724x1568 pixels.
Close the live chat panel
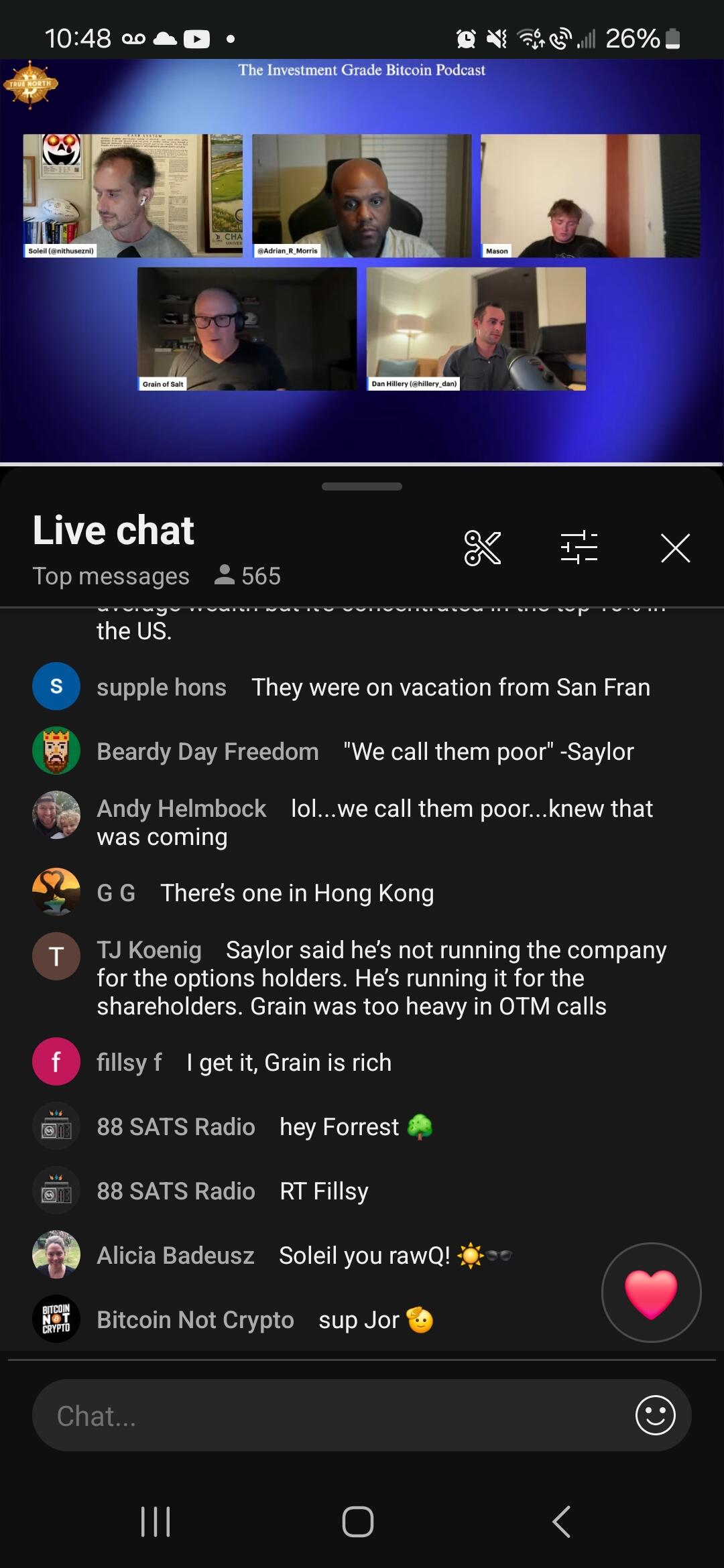tap(675, 548)
